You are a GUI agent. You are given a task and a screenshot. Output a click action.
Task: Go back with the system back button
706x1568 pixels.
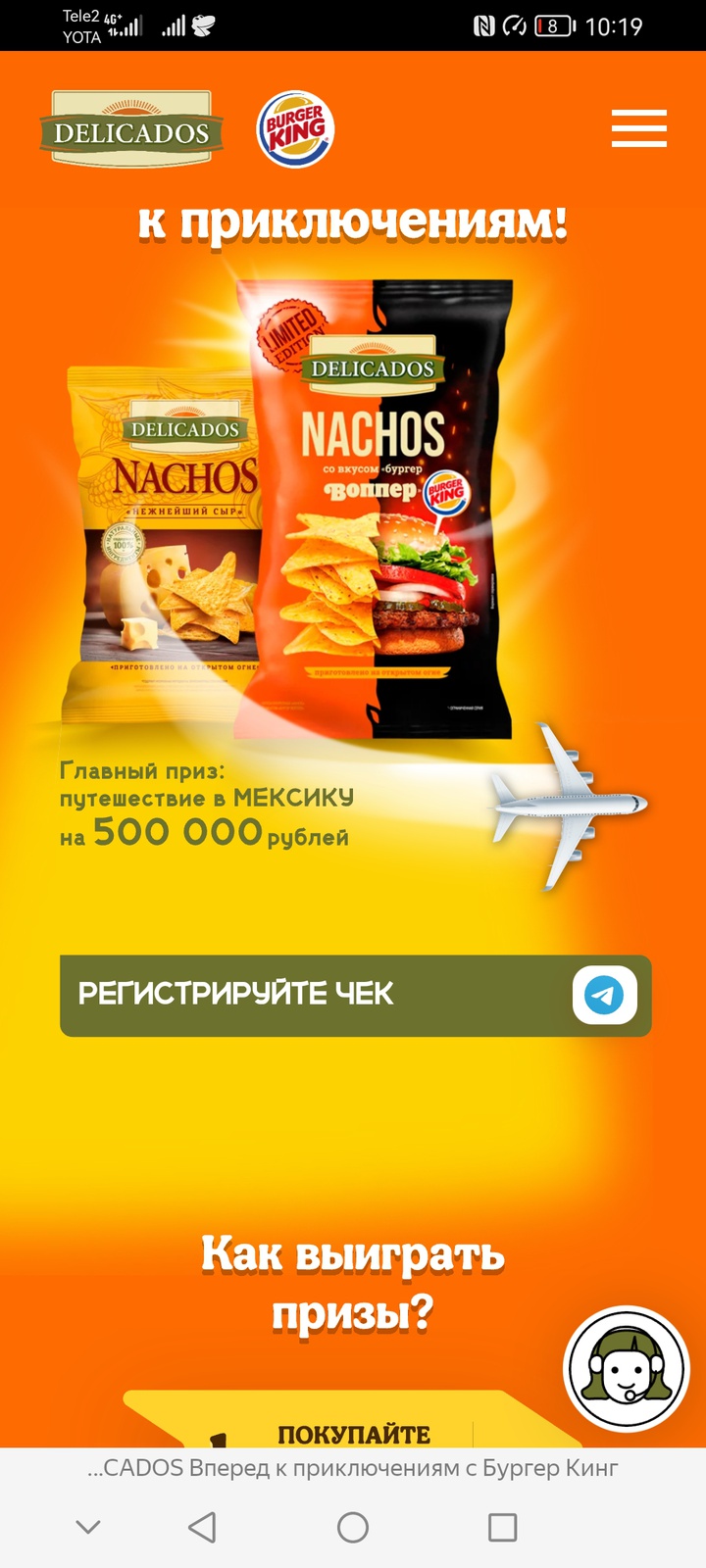[x=202, y=1527]
